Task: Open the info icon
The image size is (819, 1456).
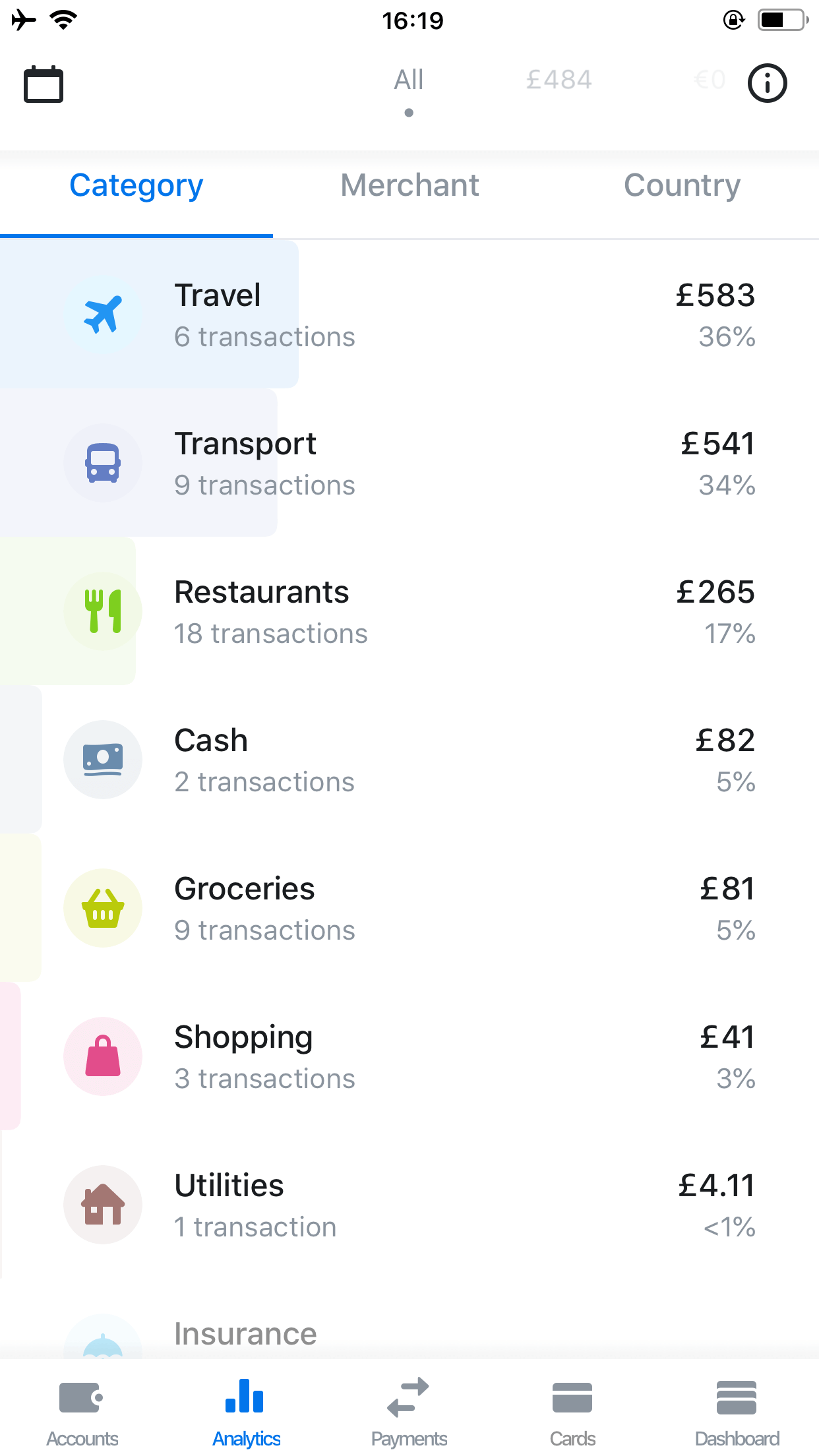Action: click(767, 84)
